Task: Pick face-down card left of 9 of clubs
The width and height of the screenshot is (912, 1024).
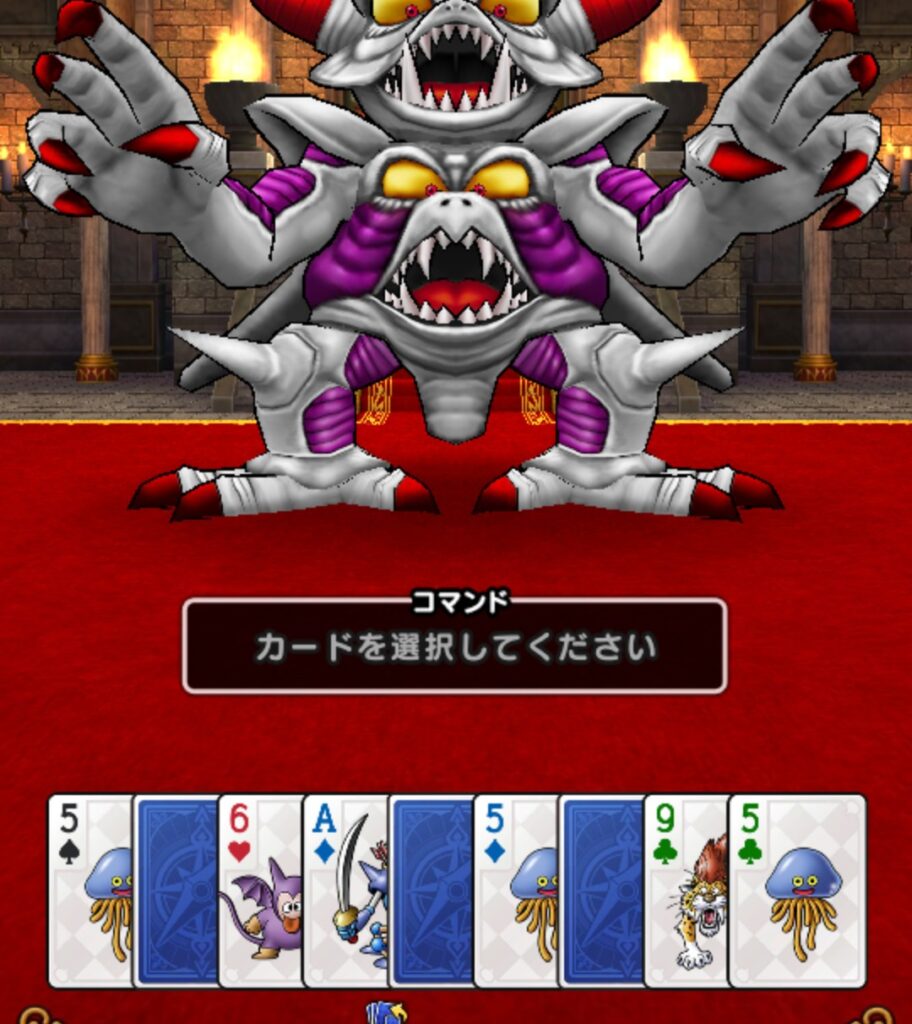Action: (x=600, y=890)
